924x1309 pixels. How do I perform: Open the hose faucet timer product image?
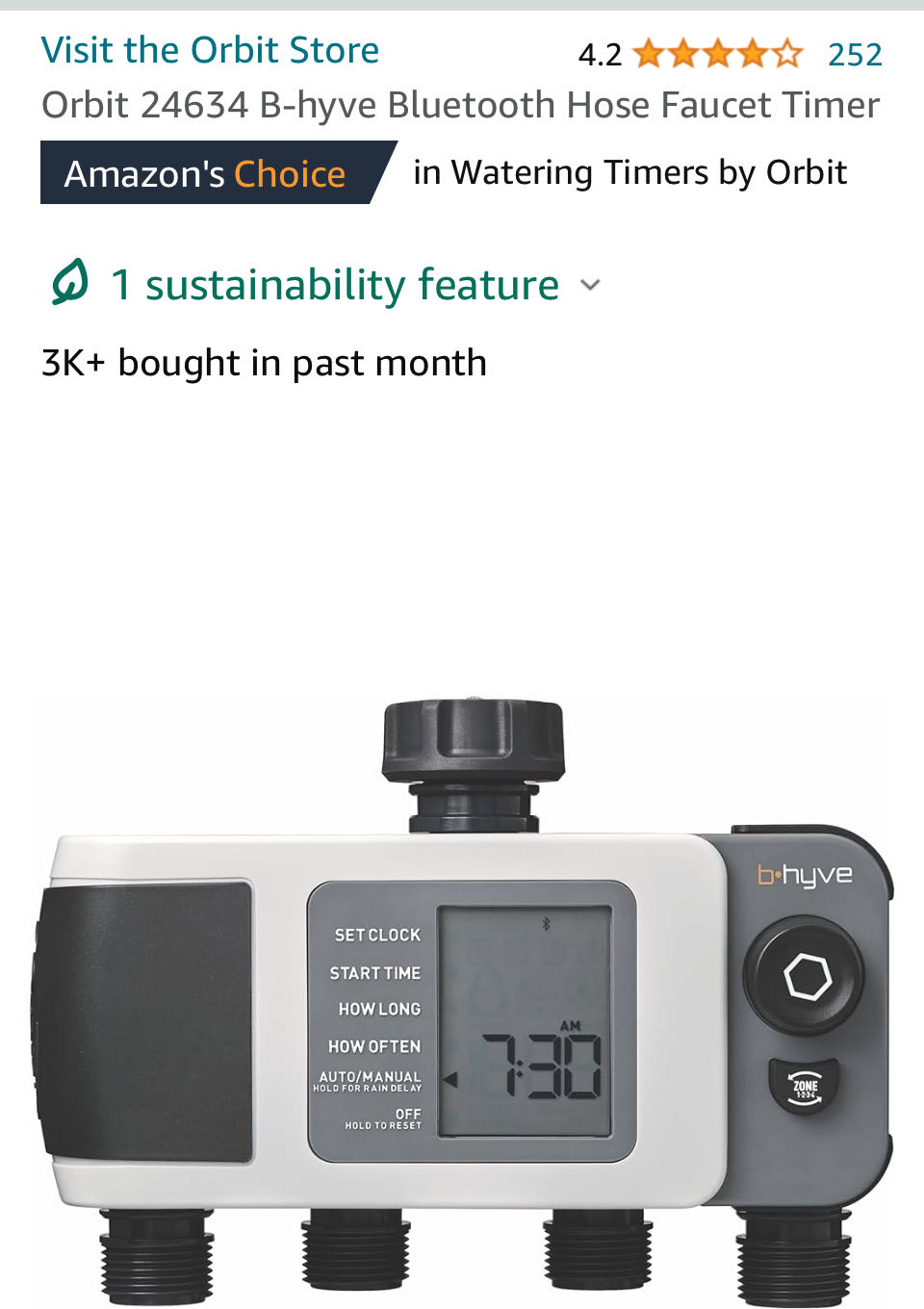[462, 1001]
